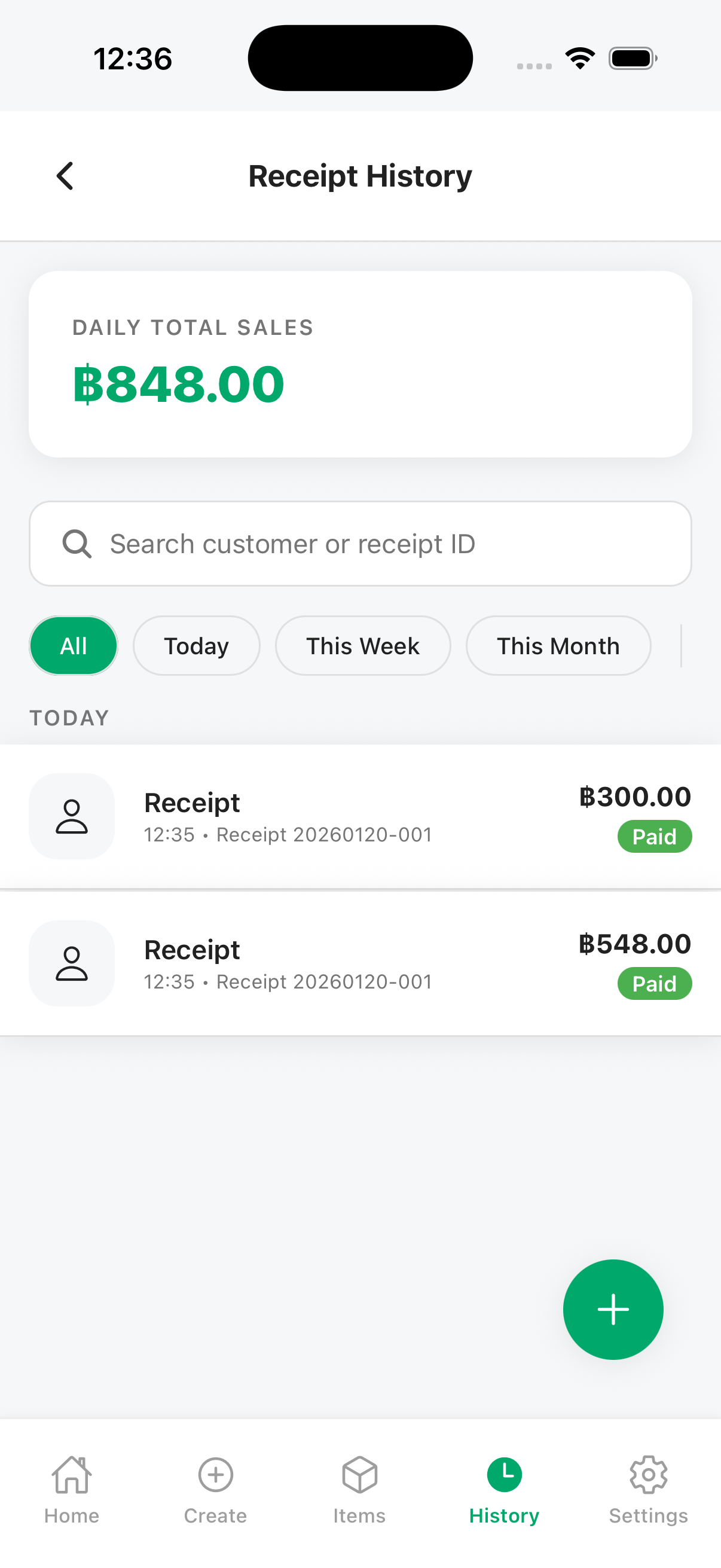Viewport: 721px width, 1568px height.
Task: Tap the customer avatar on the first receipt
Action: click(71, 816)
